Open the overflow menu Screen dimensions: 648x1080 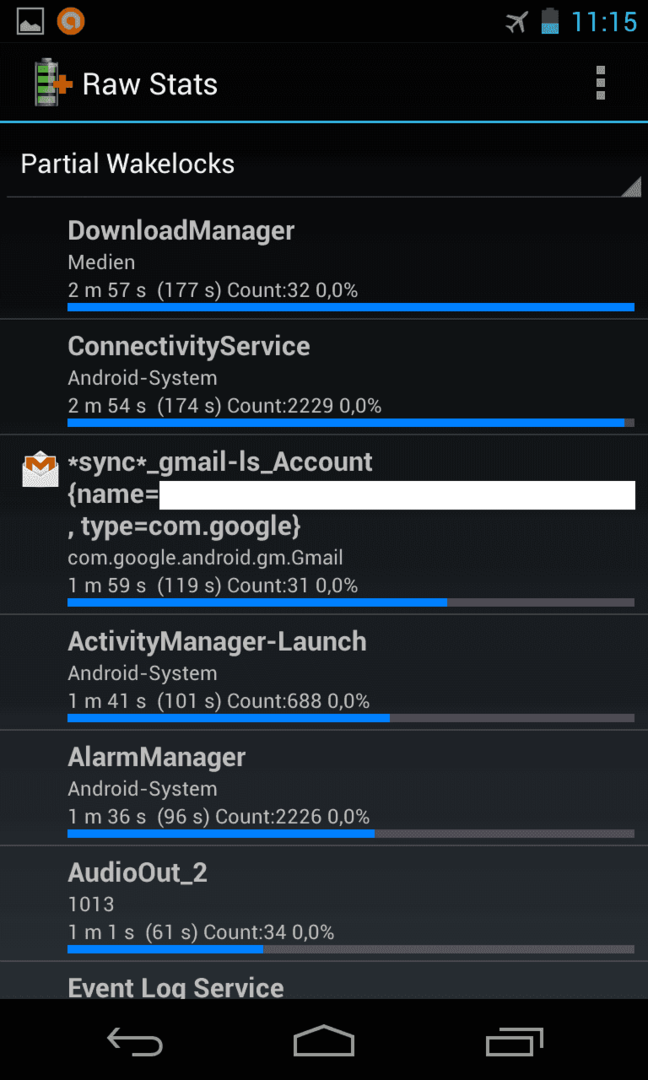click(x=600, y=84)
